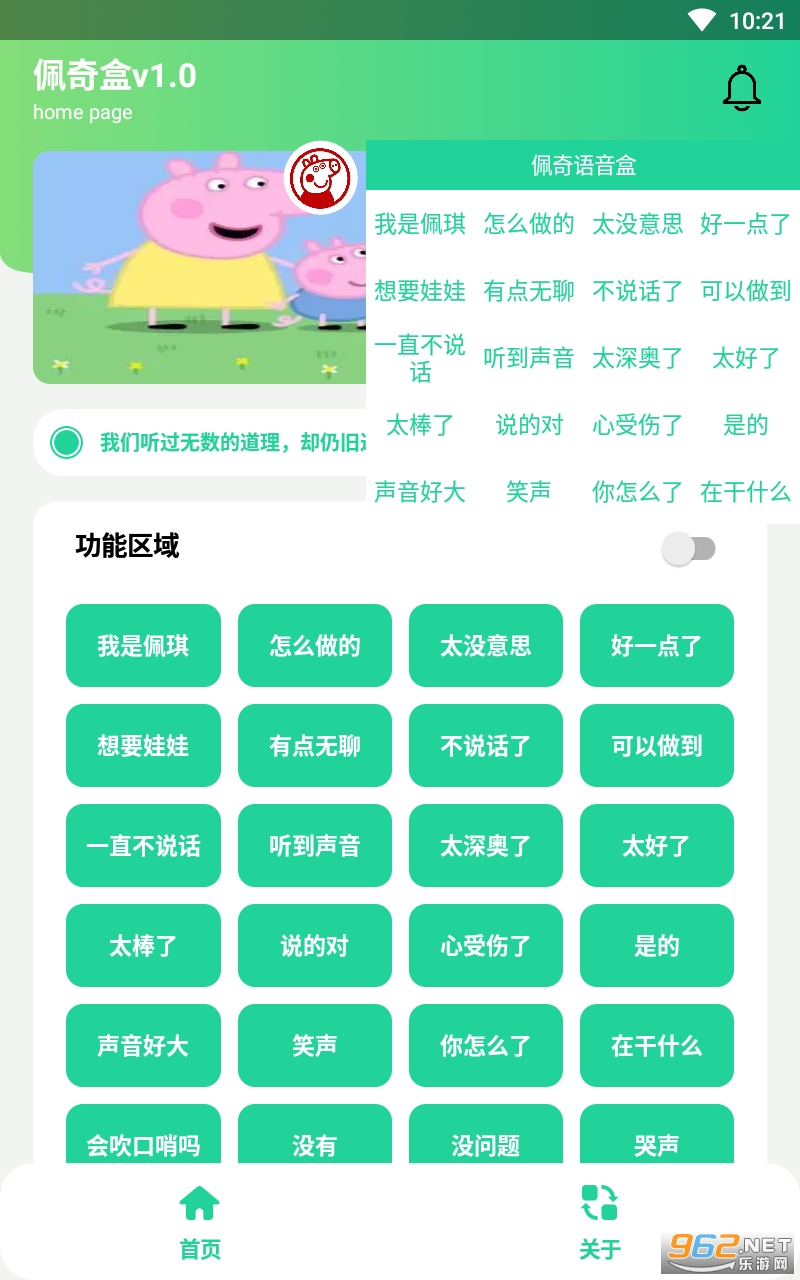This screenshot has width=800, height=1280.
Task: Tap the green 想要娃娃 button in 功能区域
Action: click(143, 746)
